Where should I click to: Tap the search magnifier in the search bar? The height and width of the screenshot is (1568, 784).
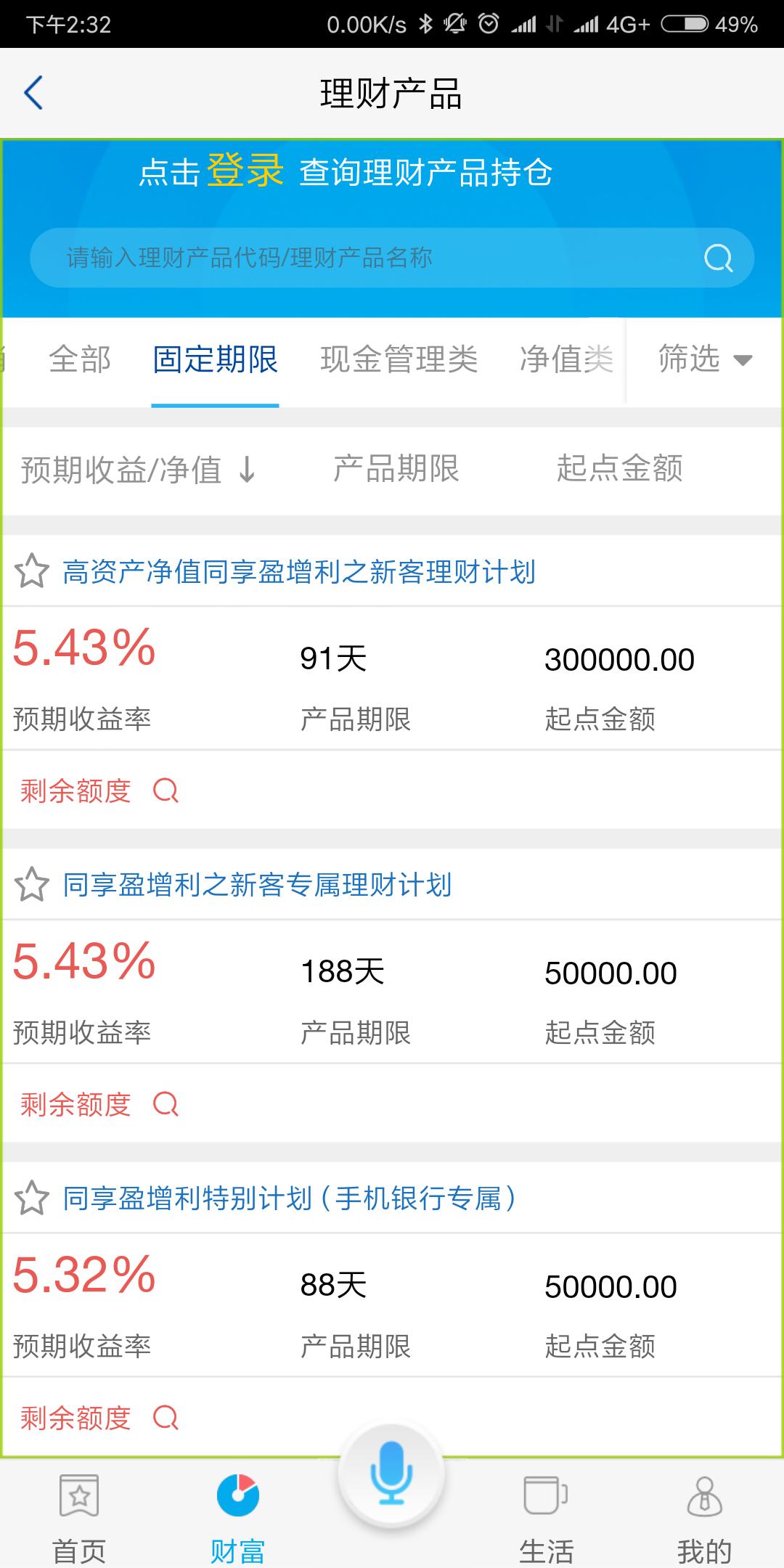click(x=717, y=257)
